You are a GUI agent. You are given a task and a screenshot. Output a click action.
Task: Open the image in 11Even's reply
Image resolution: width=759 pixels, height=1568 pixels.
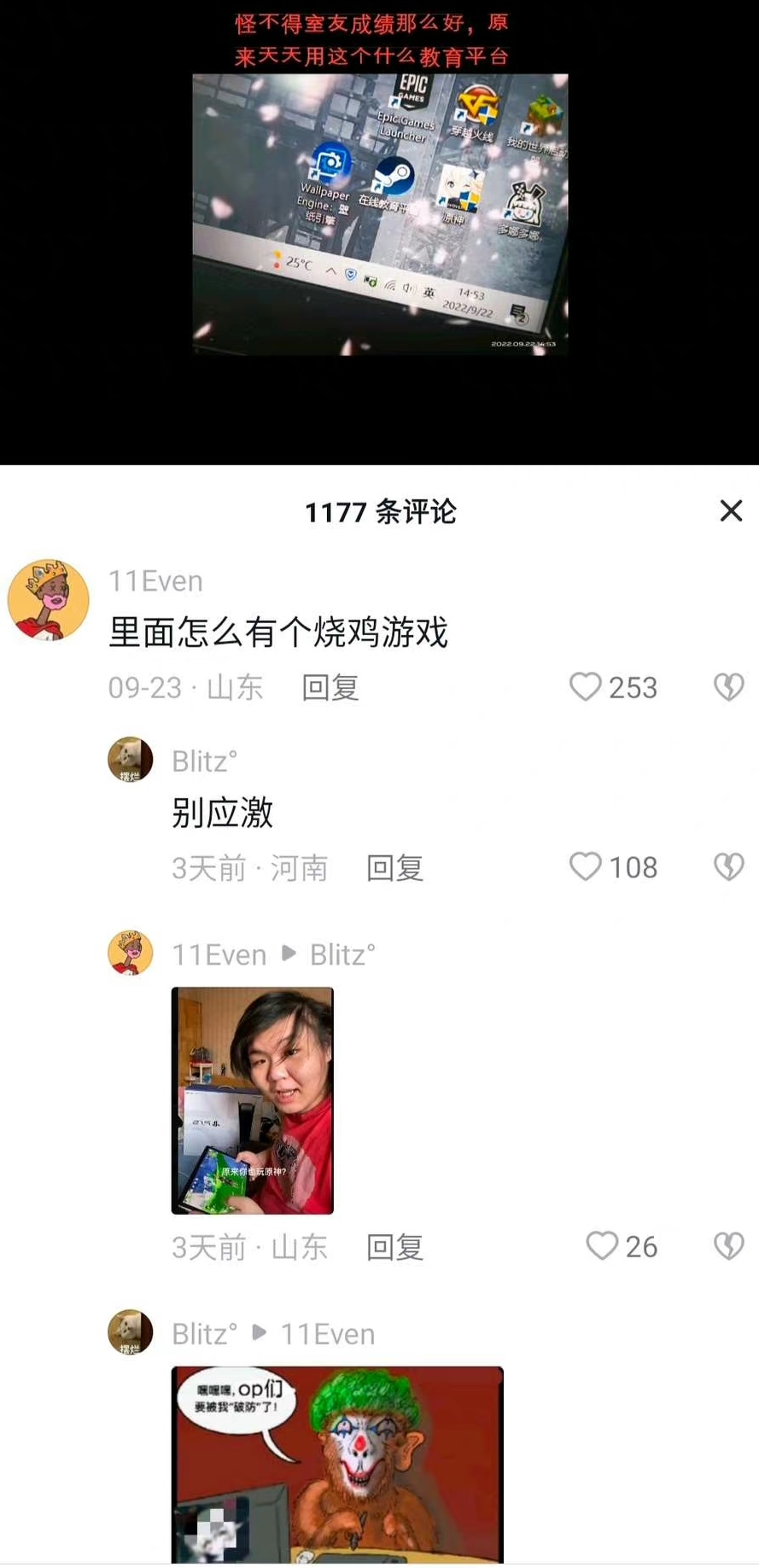[252, 1099]
